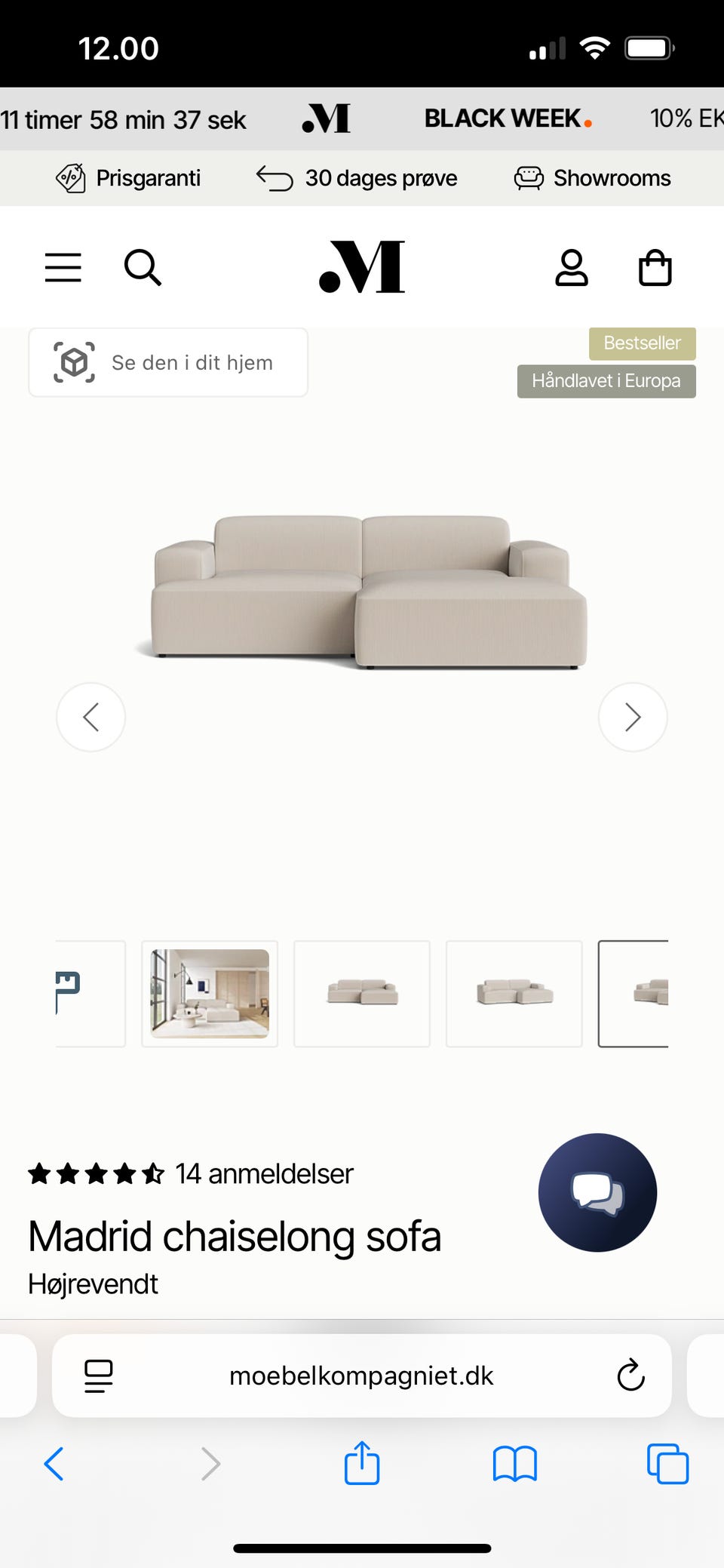The height and width of the screenshot is (1568, 724).
Task: Open the hamburger navigation menu
Action: click(x=63, y=267)
